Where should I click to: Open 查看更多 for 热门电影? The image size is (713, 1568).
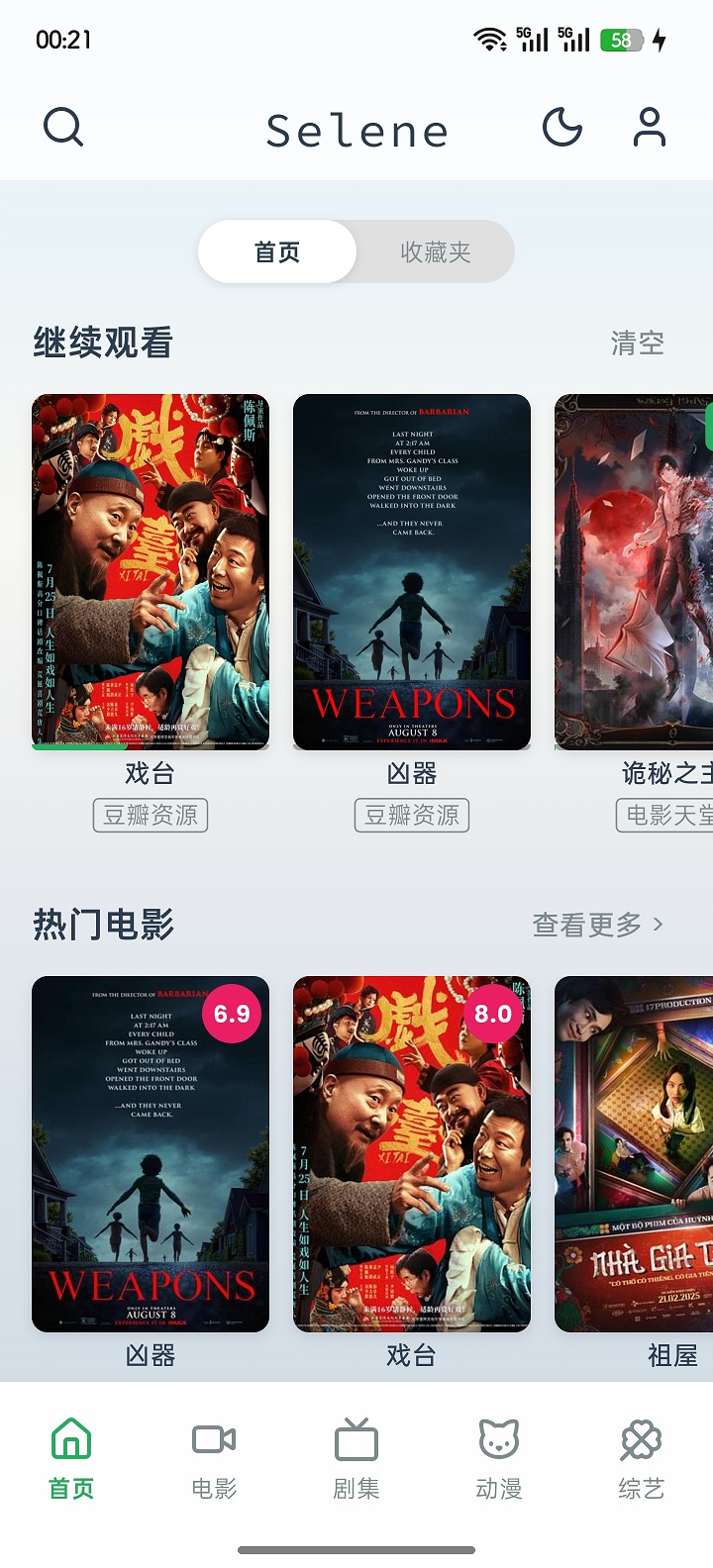tap(597, 925)
